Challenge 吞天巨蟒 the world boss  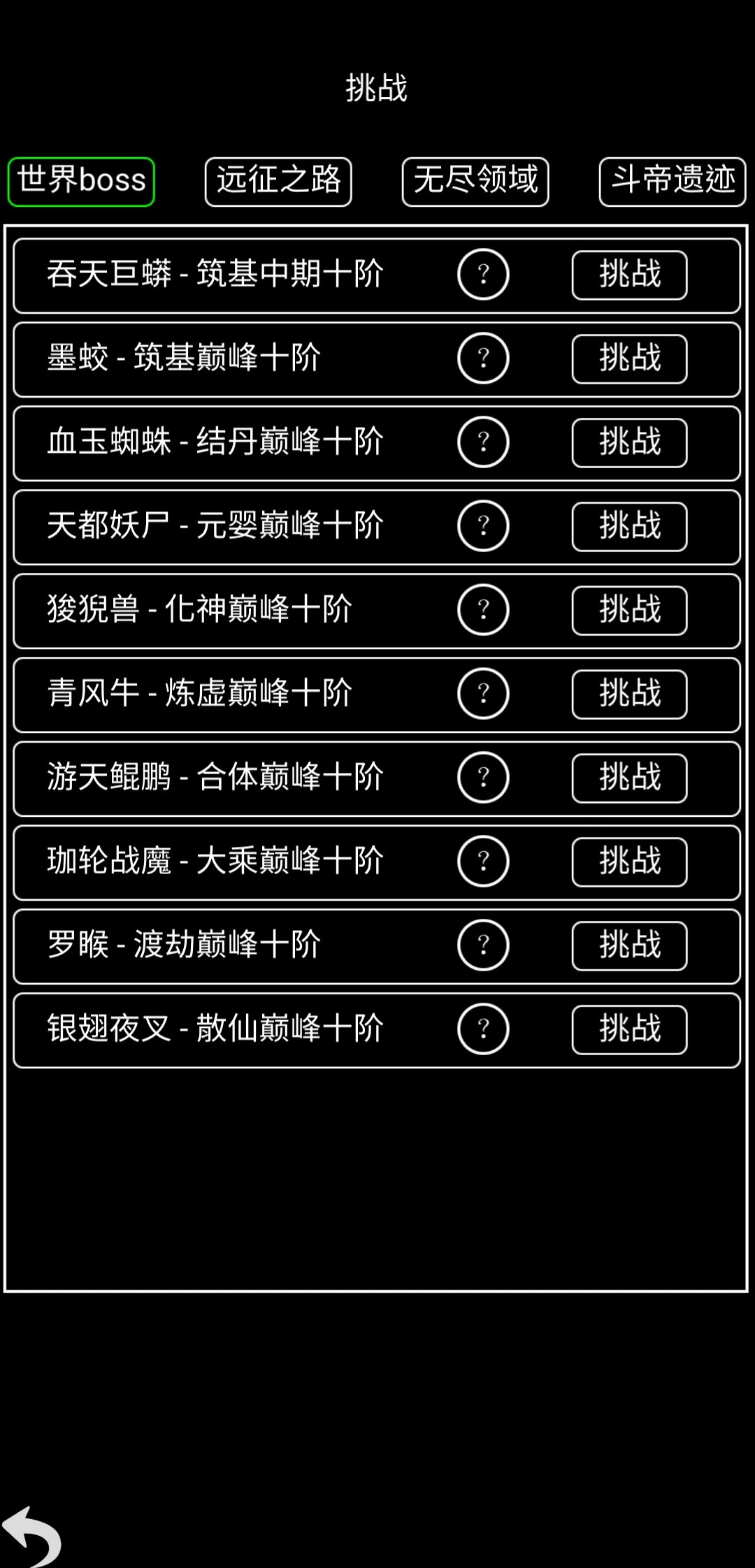[628, 275]
